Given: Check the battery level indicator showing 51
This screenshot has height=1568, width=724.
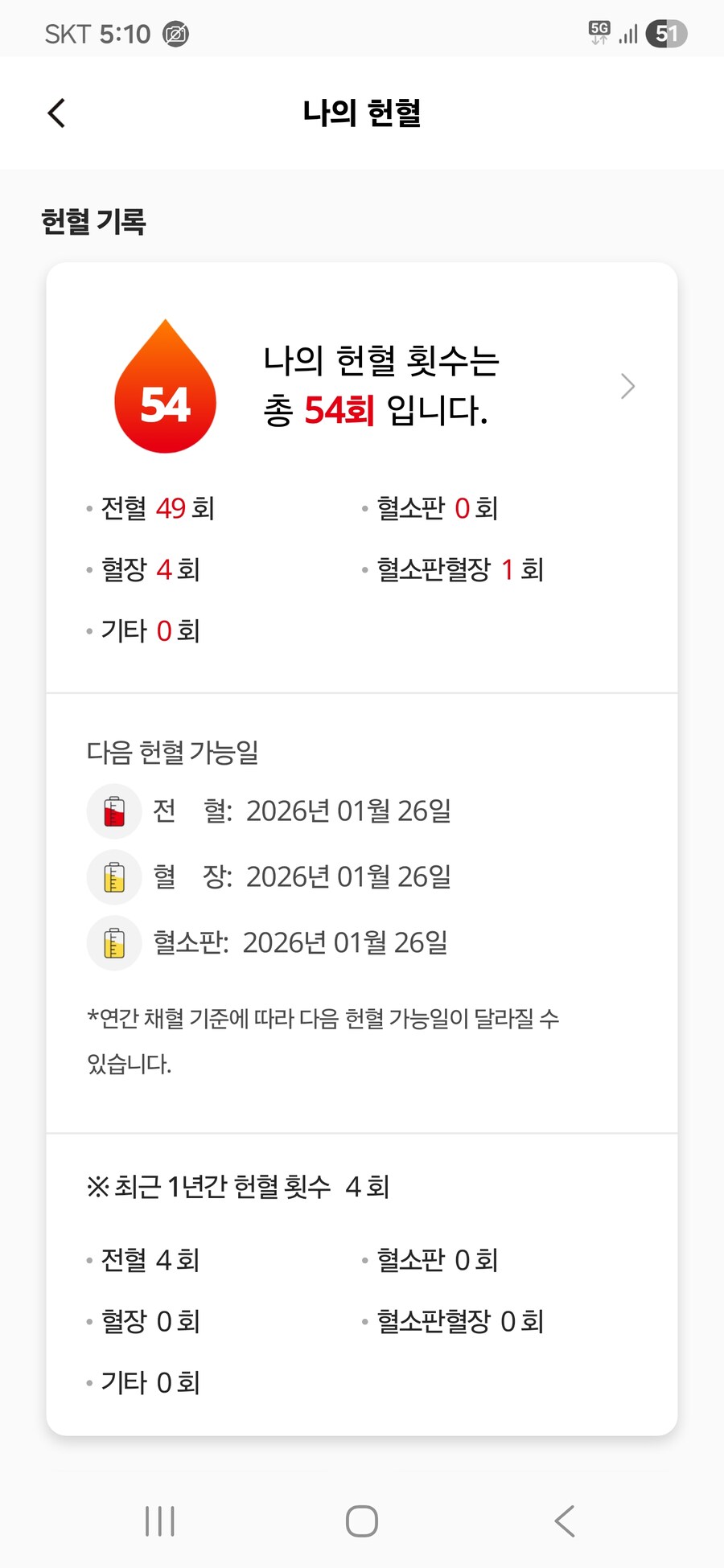Looking at the screenshot, I should point(664,33).
